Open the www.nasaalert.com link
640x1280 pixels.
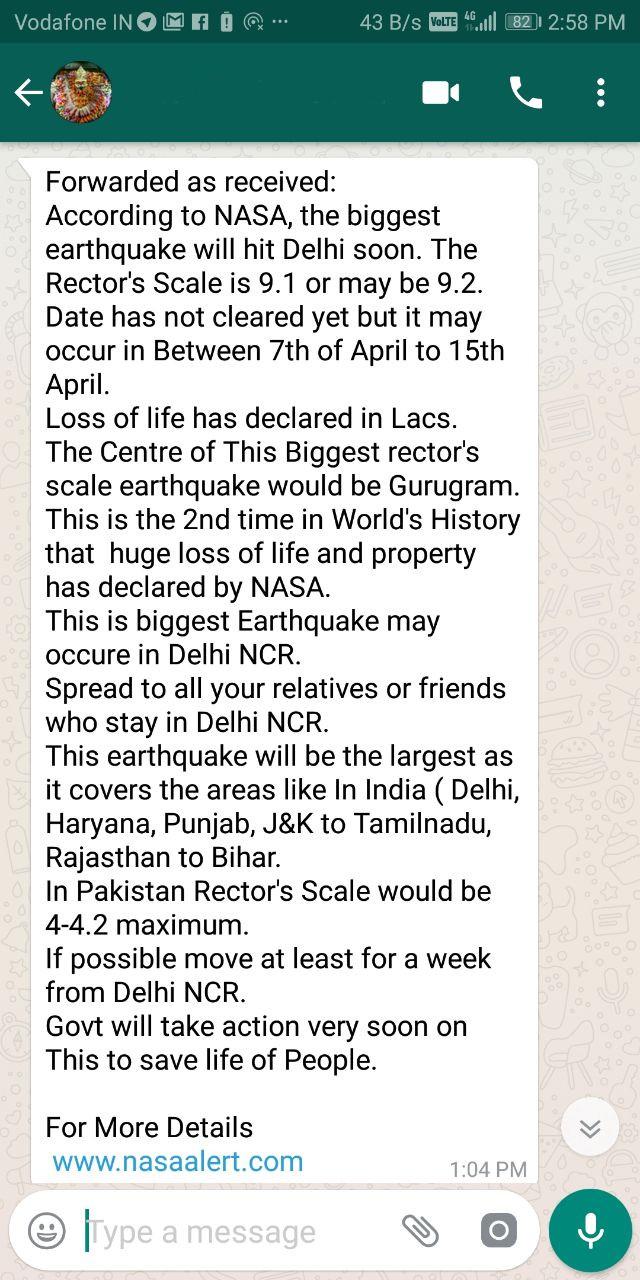pyautogui.click(x=178, y=1161)
